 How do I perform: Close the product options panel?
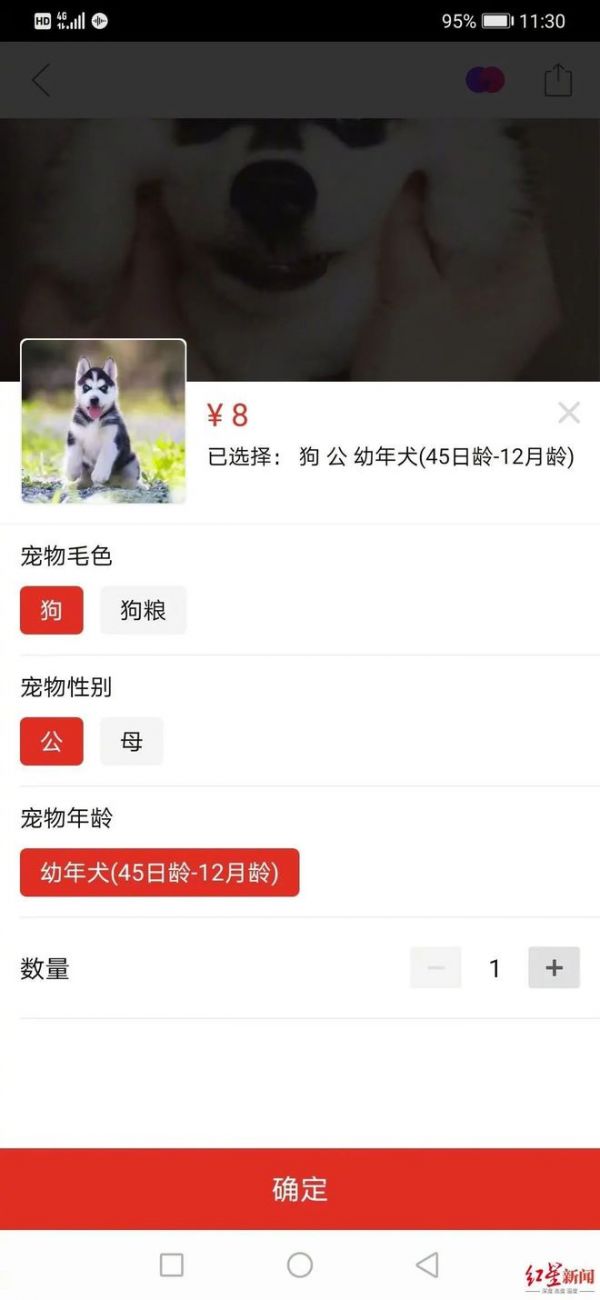click(569, 412)
